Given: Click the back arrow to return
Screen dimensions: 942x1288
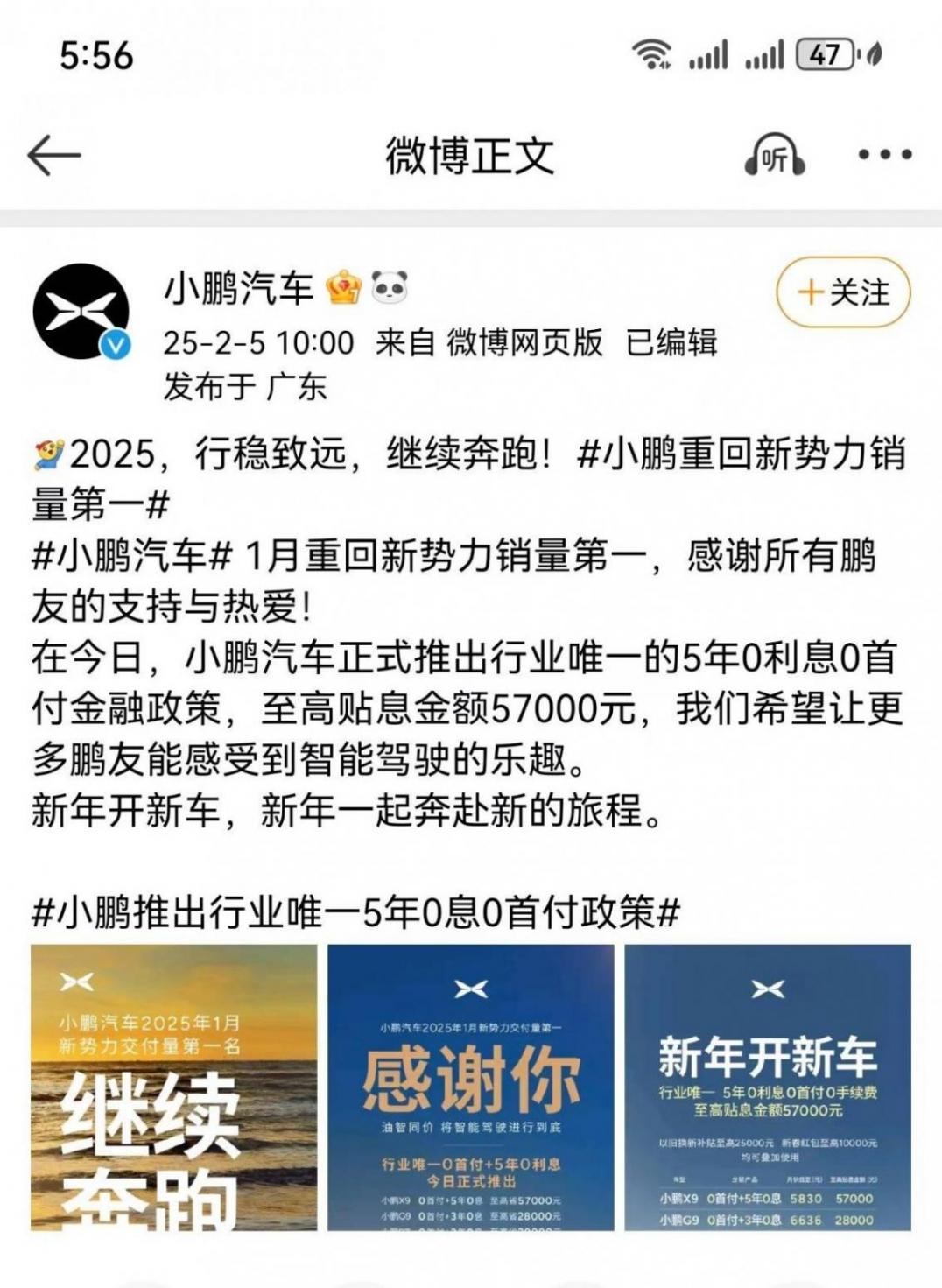Looking at the screenshot, I should click(x=53, y=154).
